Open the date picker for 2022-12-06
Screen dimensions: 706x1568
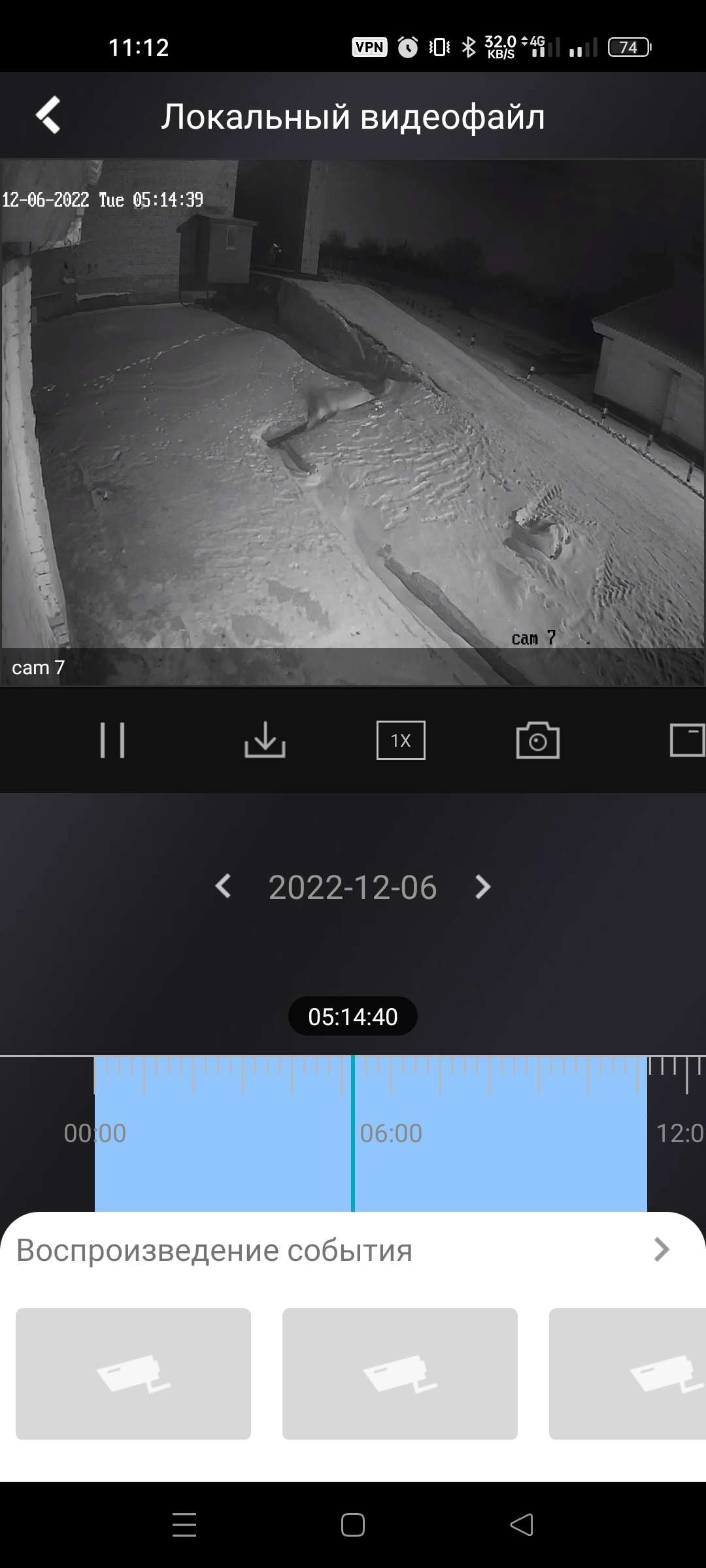pyautogui.click(x=352, y=887)
